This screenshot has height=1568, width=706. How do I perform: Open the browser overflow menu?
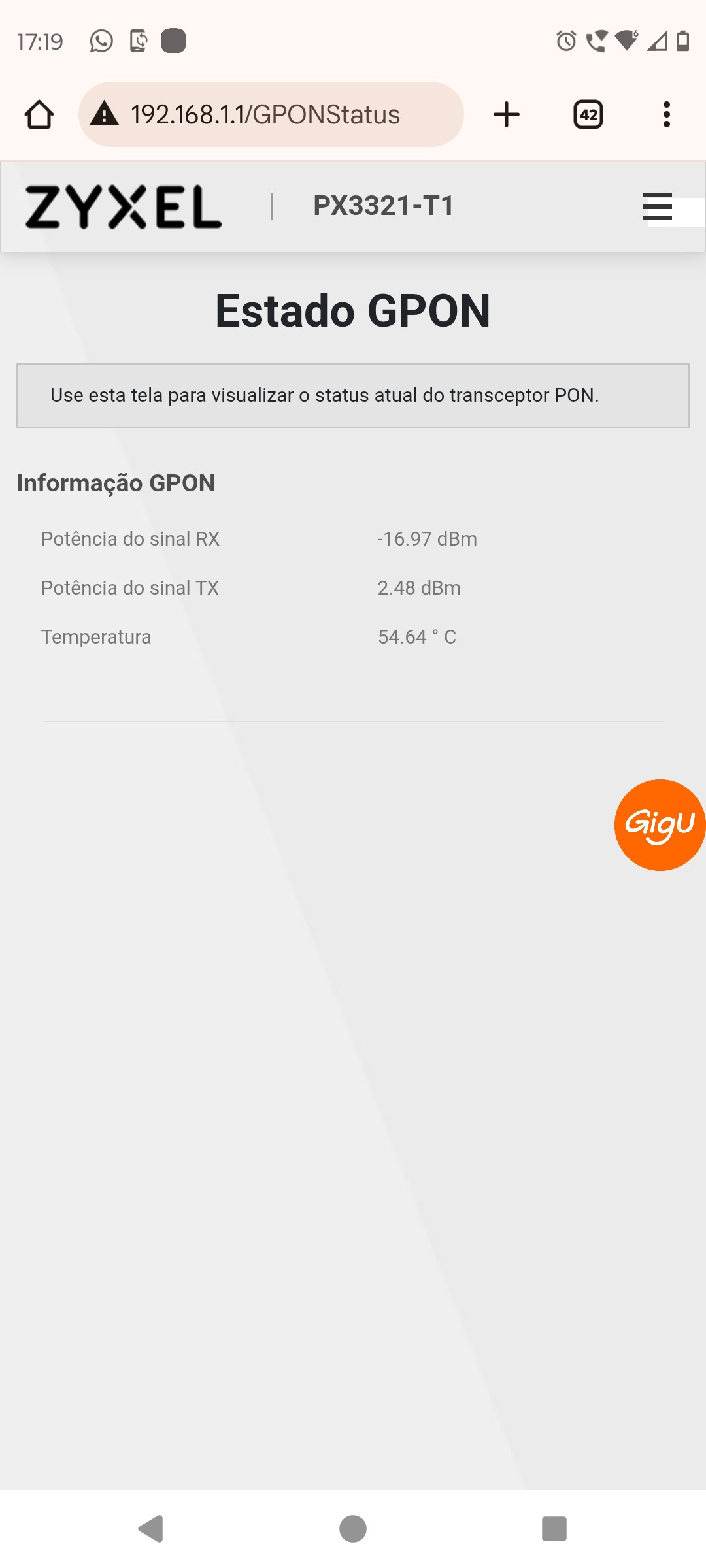pos(666,115)
